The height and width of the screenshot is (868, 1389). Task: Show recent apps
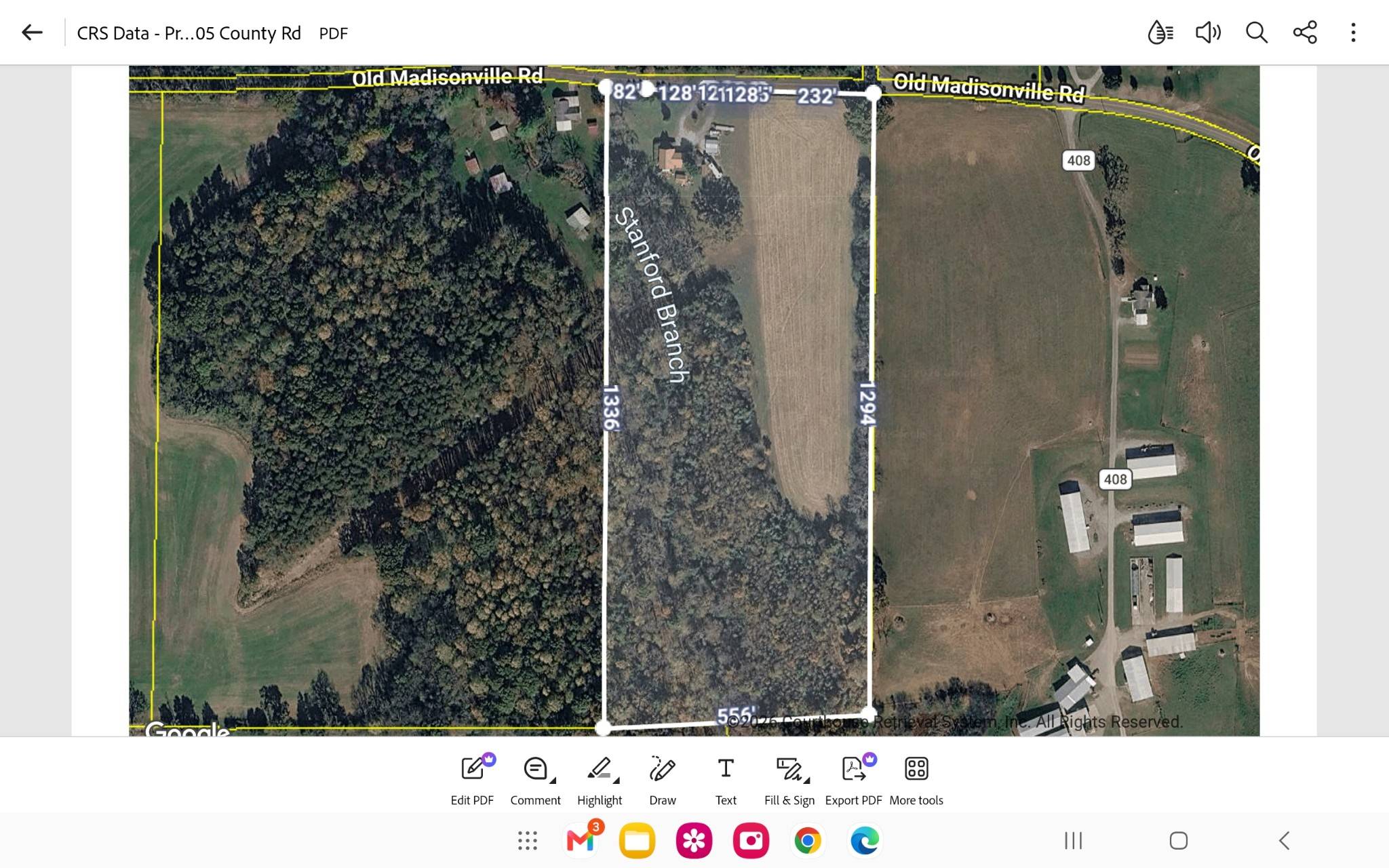click(1074, 841)
